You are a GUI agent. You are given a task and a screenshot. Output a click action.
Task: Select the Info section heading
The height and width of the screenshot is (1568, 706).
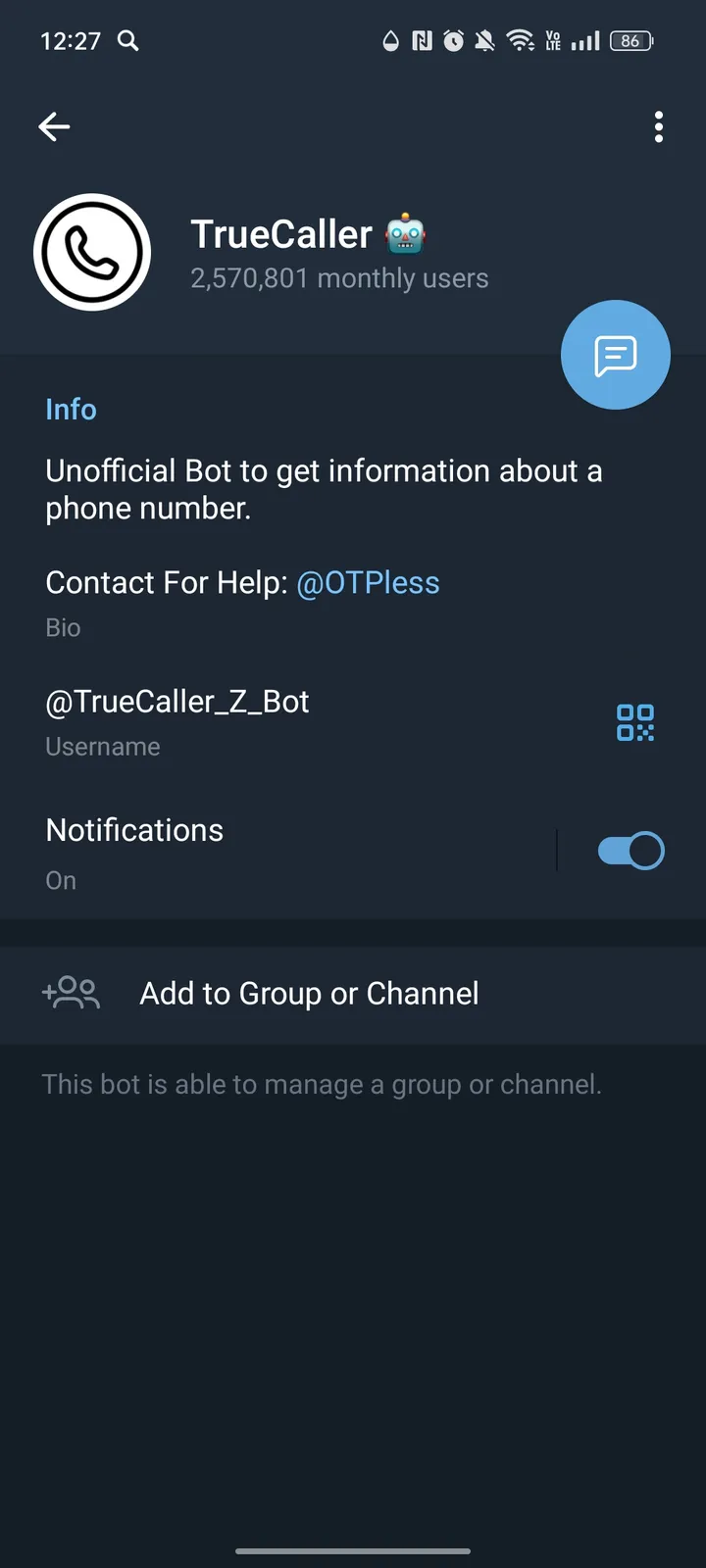click(71, 409)
